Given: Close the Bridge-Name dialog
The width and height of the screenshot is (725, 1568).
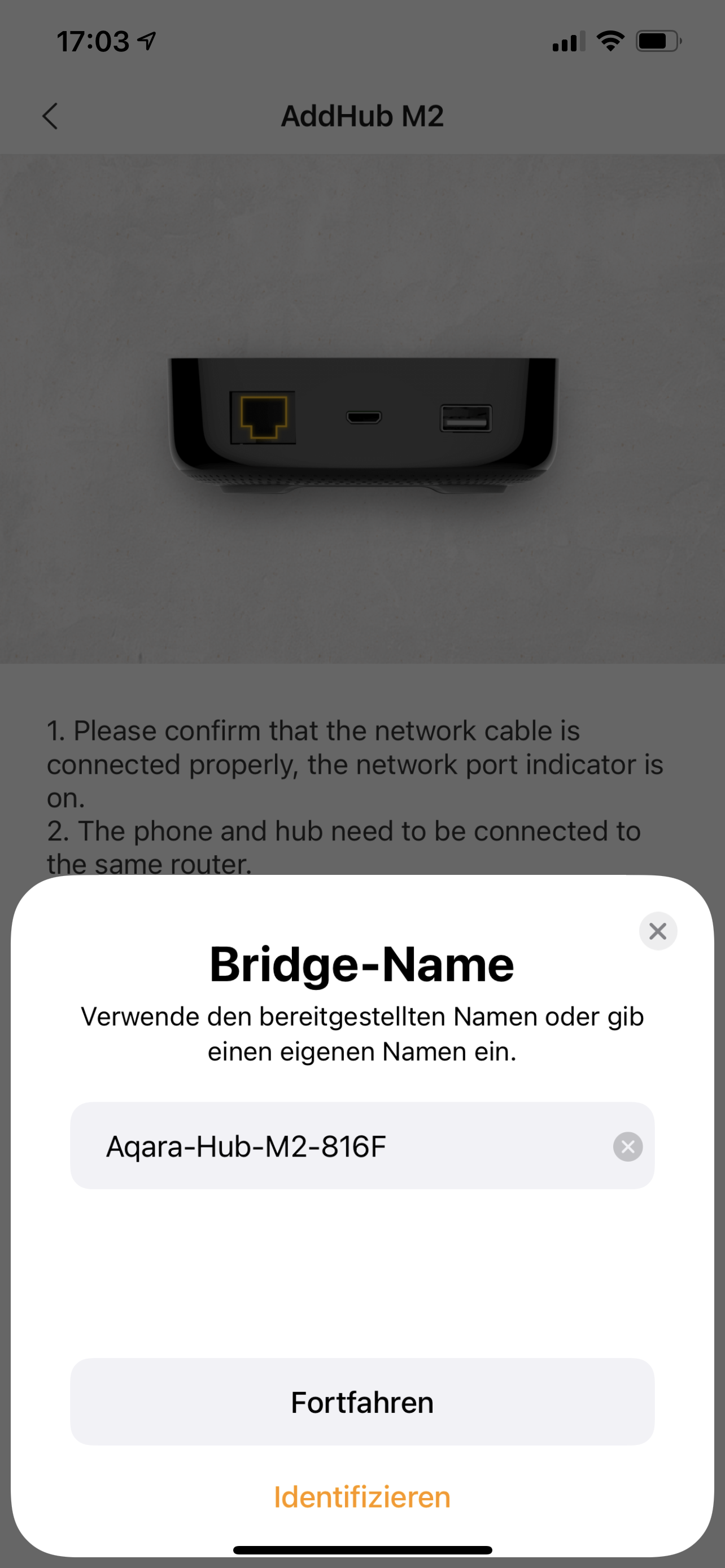Looking at the screenshot, I should pos(657,931).
